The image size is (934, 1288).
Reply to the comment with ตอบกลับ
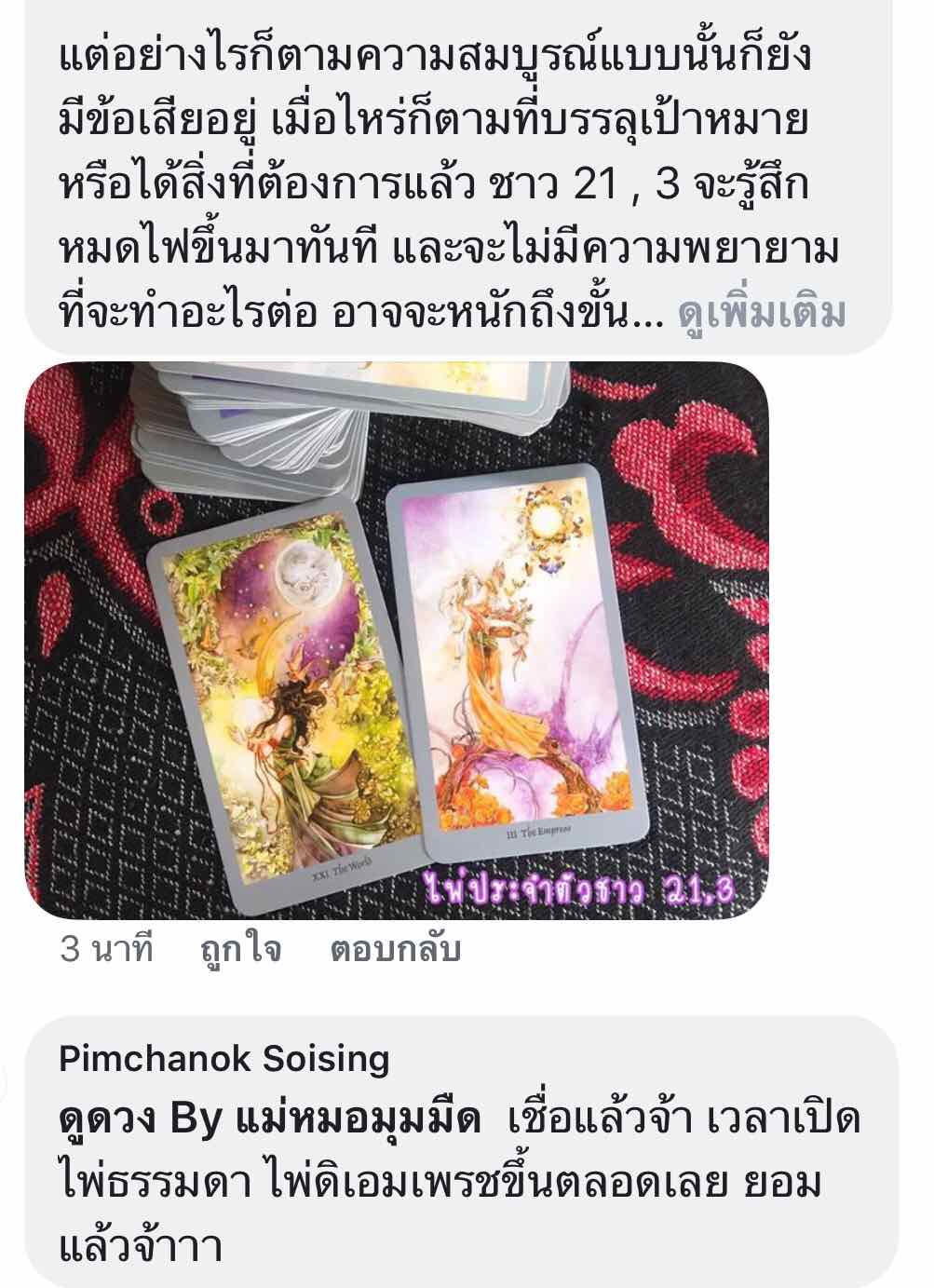point(395,950)
